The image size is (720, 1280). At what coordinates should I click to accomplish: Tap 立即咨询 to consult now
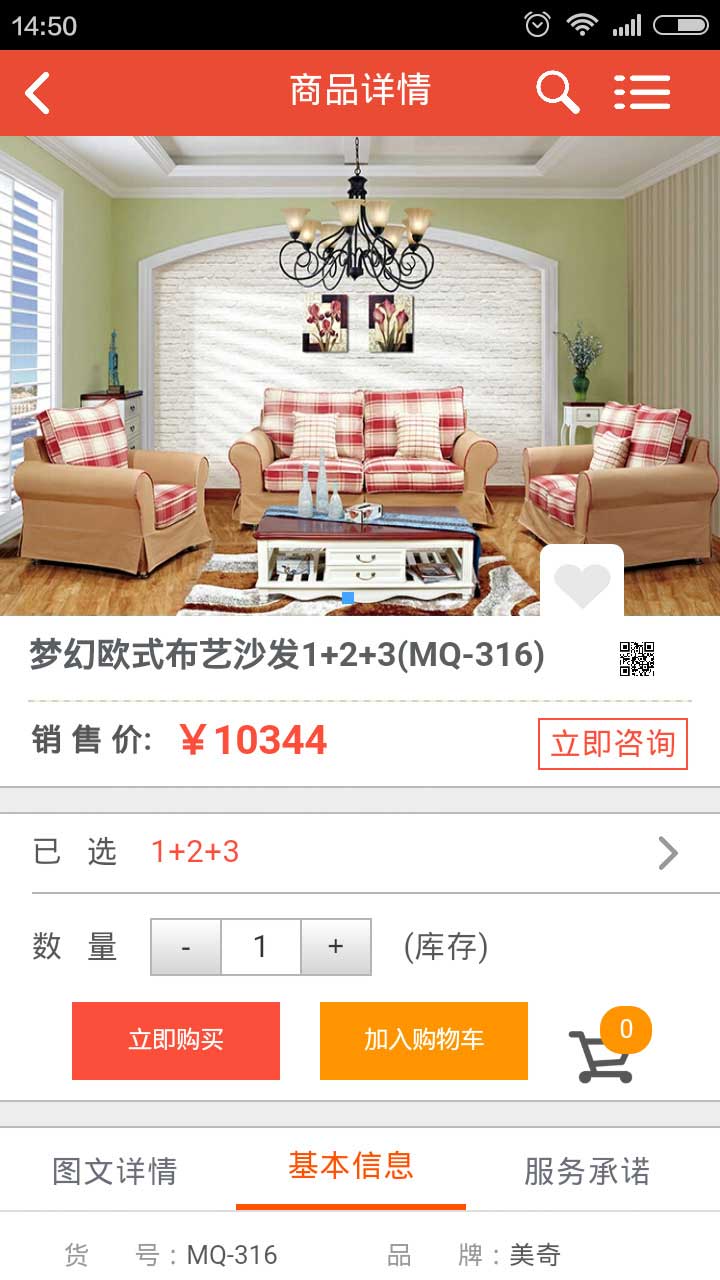point(612,744)
